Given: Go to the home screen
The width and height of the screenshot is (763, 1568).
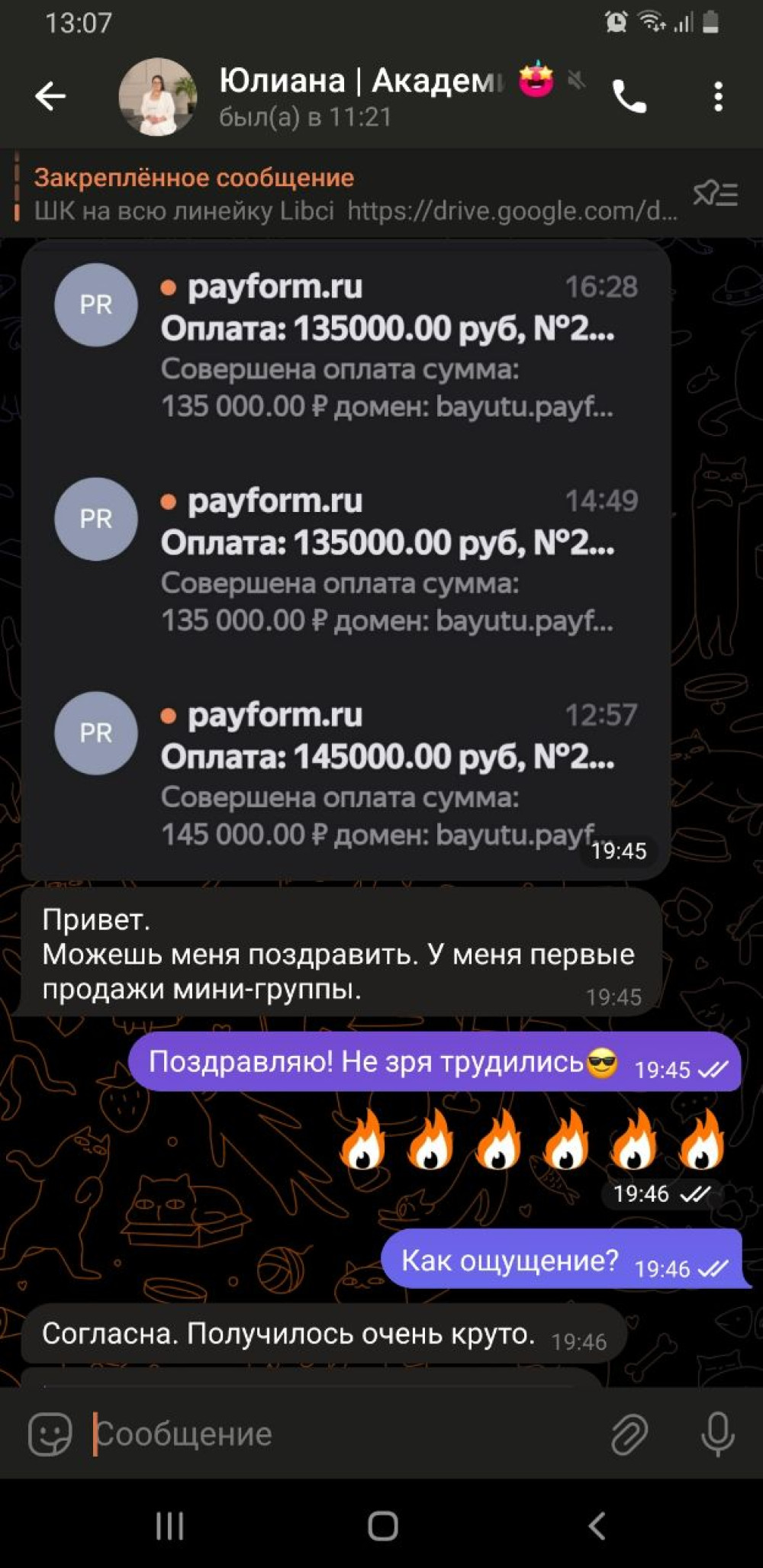Looking at the screenshot, I should (382, 1526).
